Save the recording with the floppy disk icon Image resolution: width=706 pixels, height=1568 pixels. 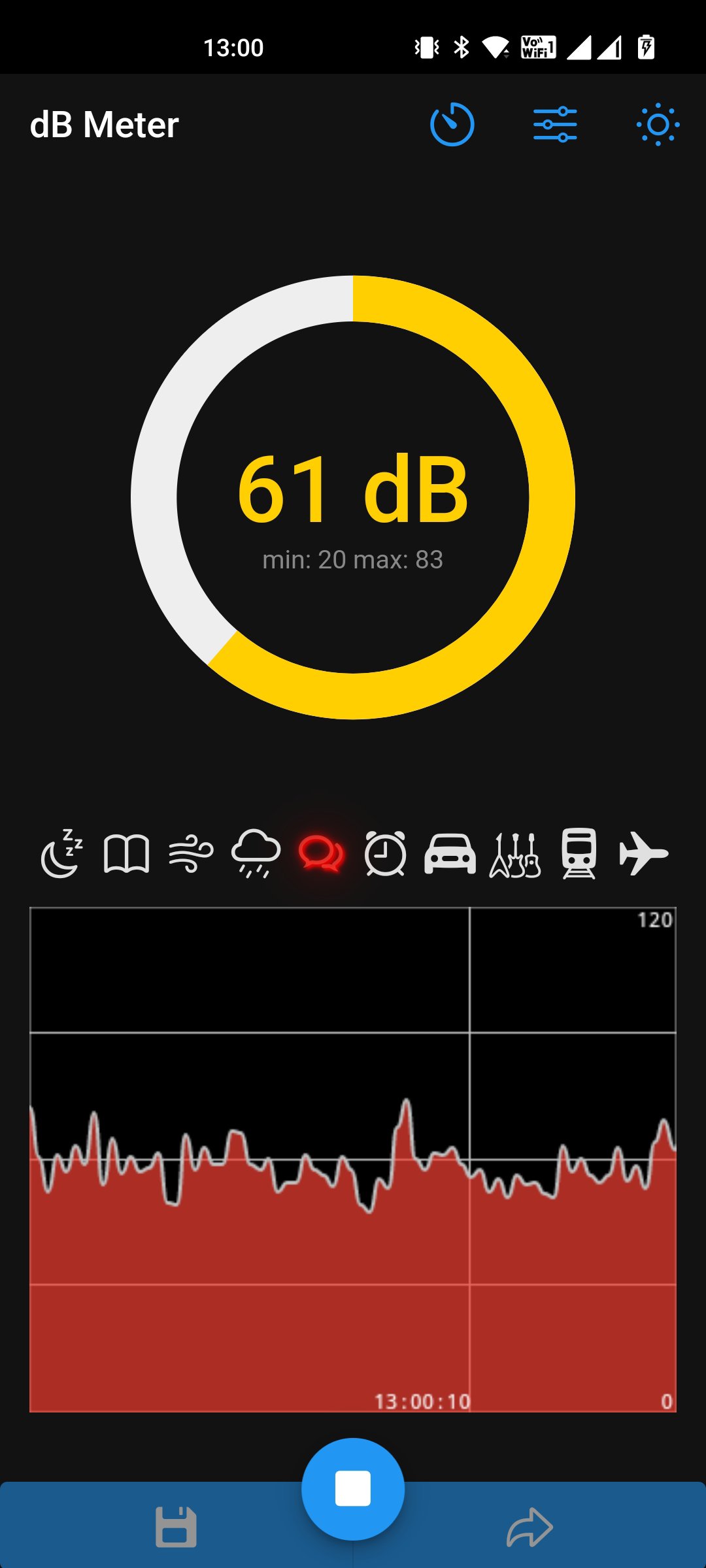point(176,1527)
